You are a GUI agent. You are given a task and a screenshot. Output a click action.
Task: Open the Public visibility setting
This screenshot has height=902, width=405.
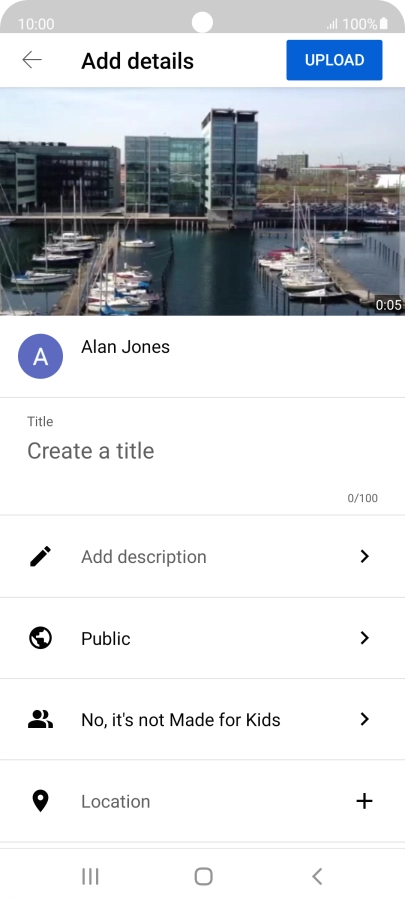tap(202, 638)
